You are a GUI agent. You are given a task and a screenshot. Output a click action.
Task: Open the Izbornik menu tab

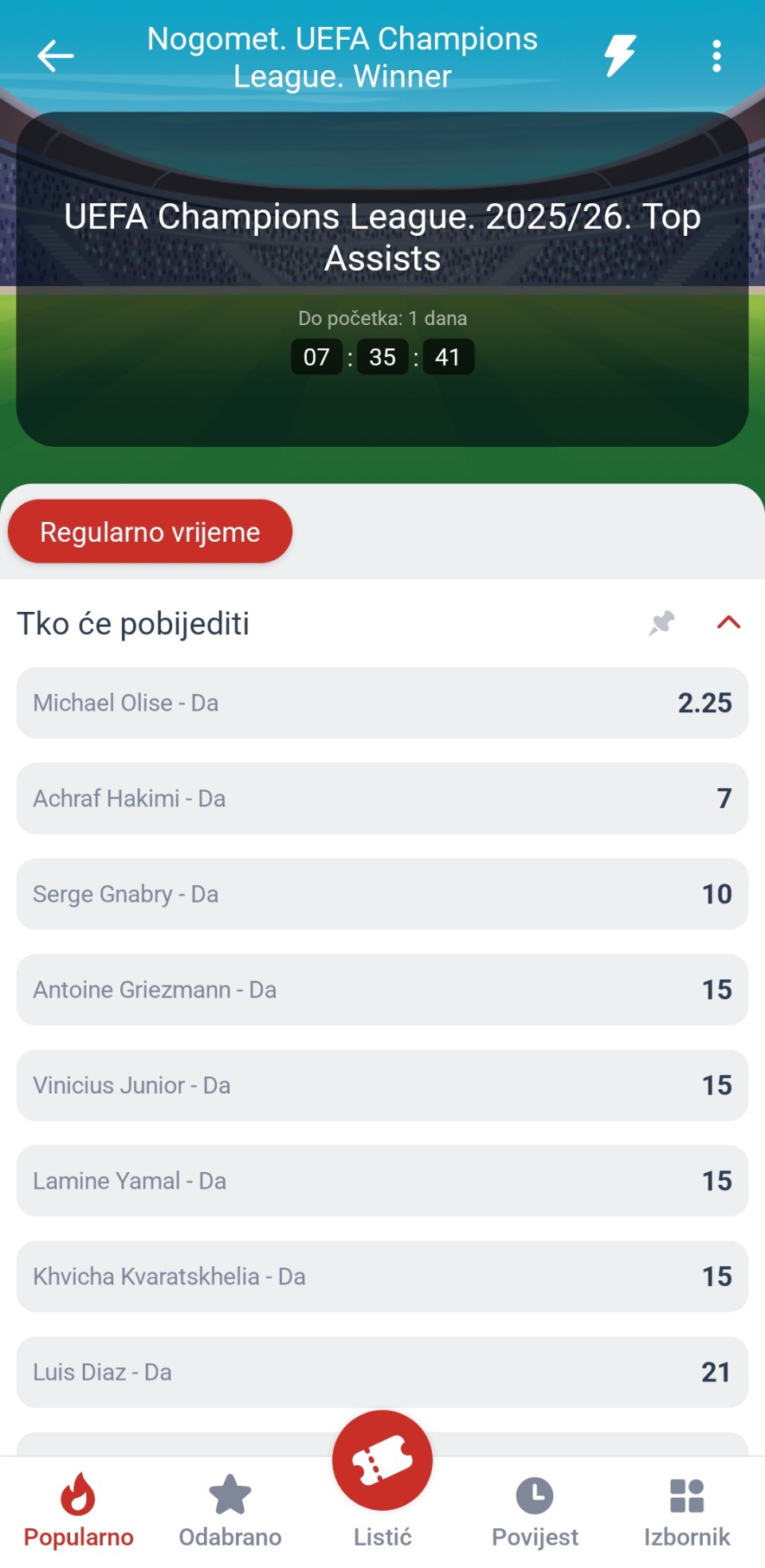tap(687, 1511)
